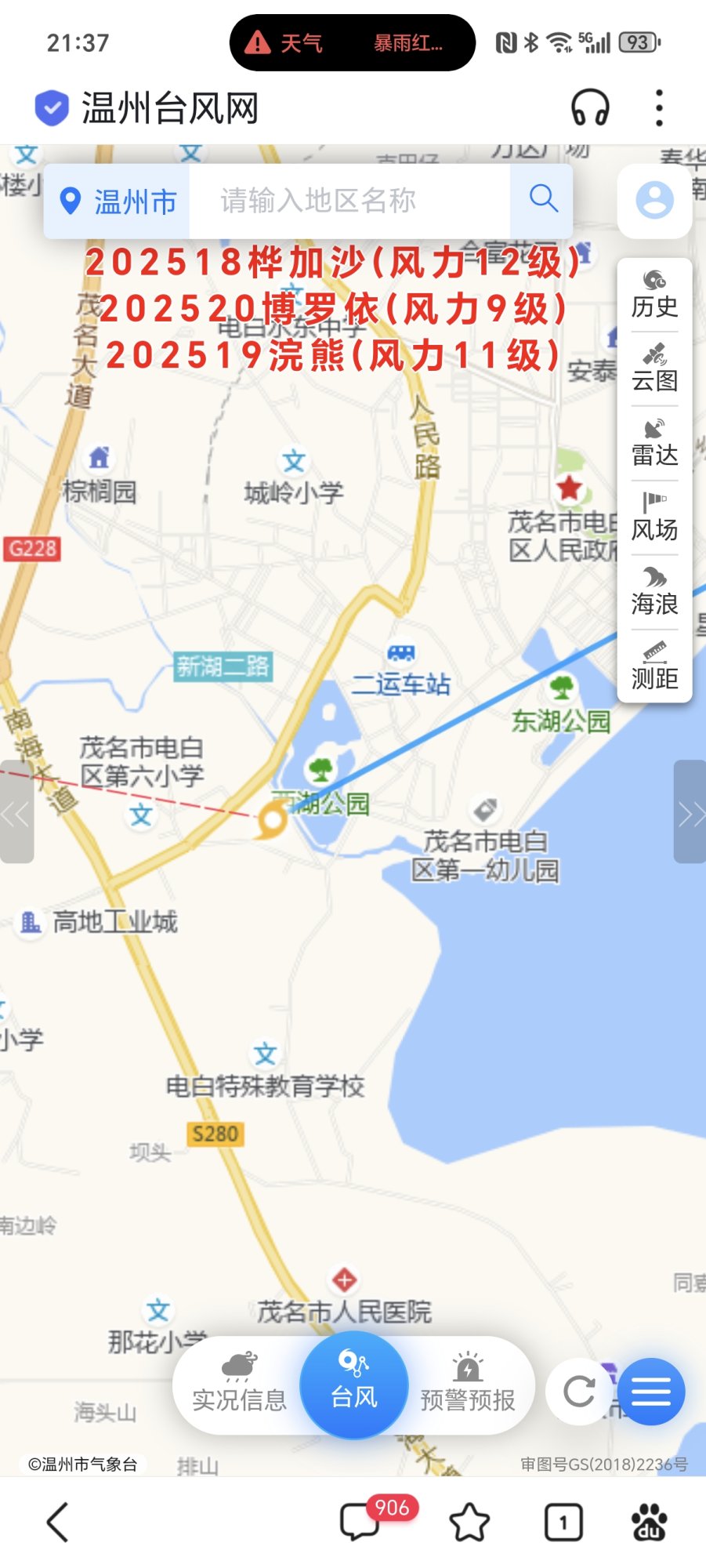Image resolution: width=706 pixels, height=1568 pixels.
Task: Show the 云图 satellite layer
Action: [654, 369]
